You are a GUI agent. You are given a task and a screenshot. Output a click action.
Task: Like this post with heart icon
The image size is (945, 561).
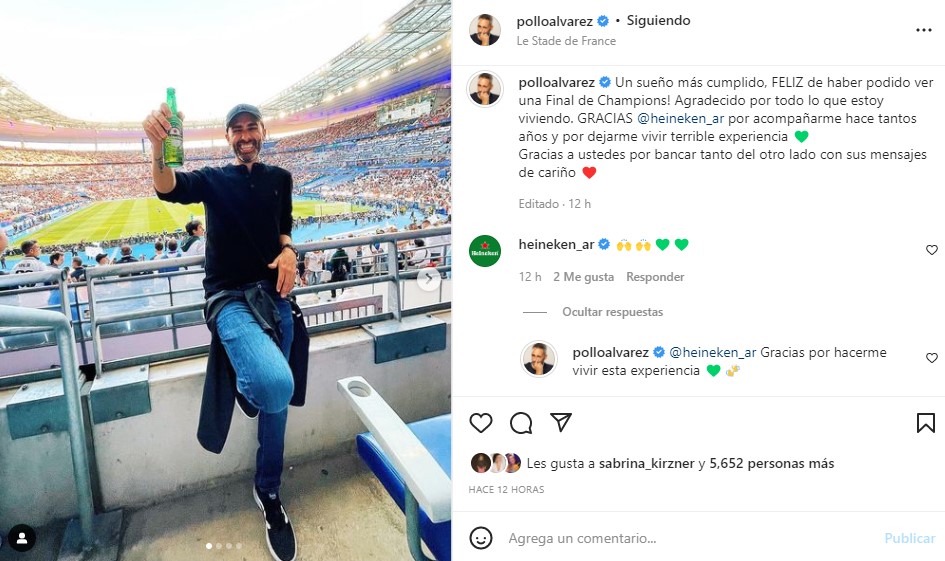point(481,423)
